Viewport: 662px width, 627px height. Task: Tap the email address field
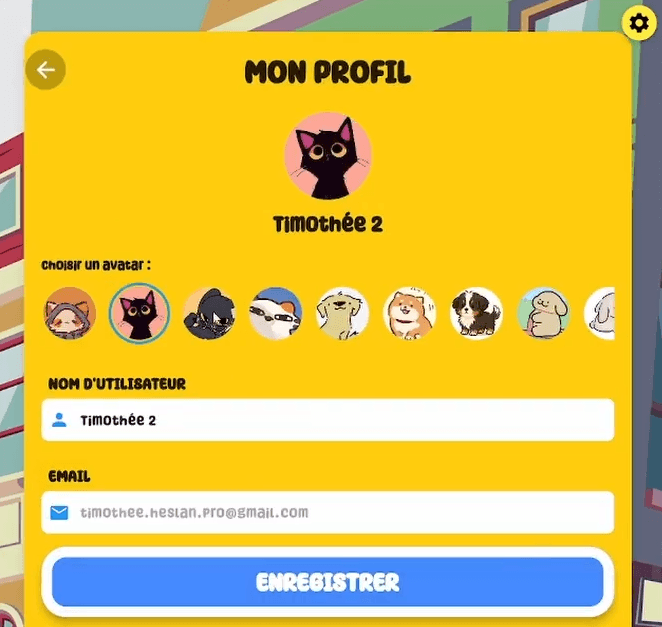pyautogui.click(x=328, y=512)
